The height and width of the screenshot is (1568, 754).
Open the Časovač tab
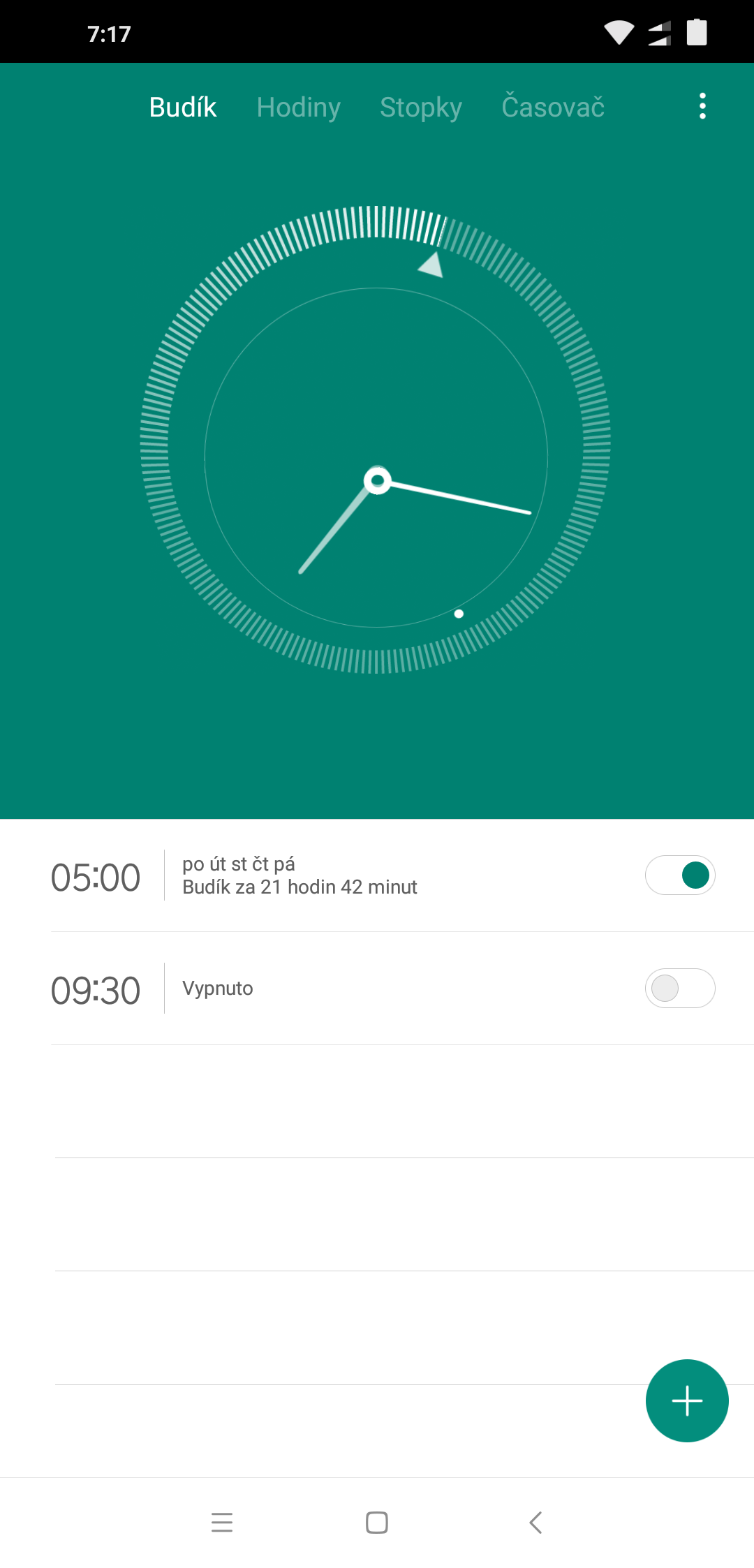coord(553,108)
